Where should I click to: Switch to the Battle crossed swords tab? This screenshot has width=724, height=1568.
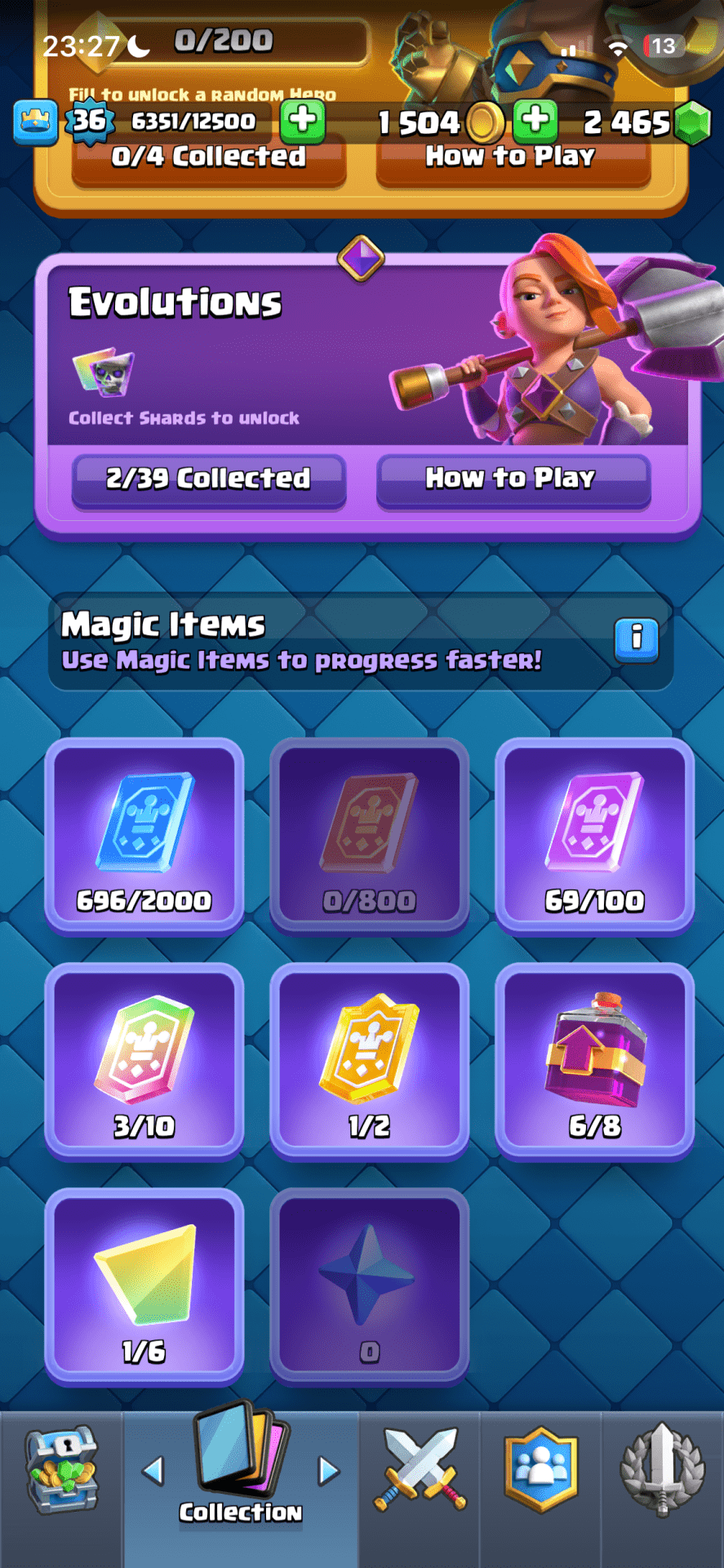(x=420, y=1470)
